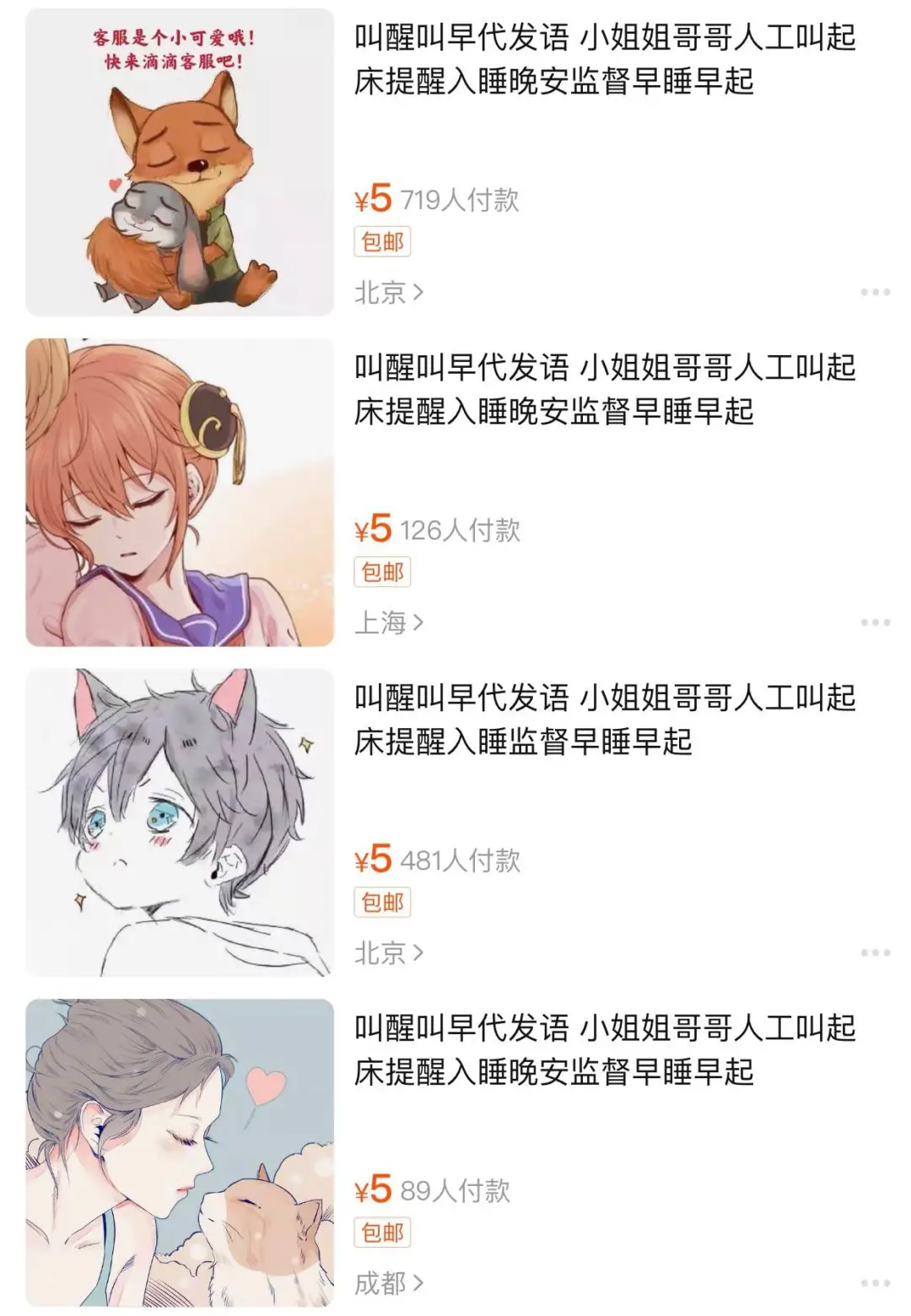Open more options for the 上海 item
This screenshot has height=1316, width=911.
(875, 623)
